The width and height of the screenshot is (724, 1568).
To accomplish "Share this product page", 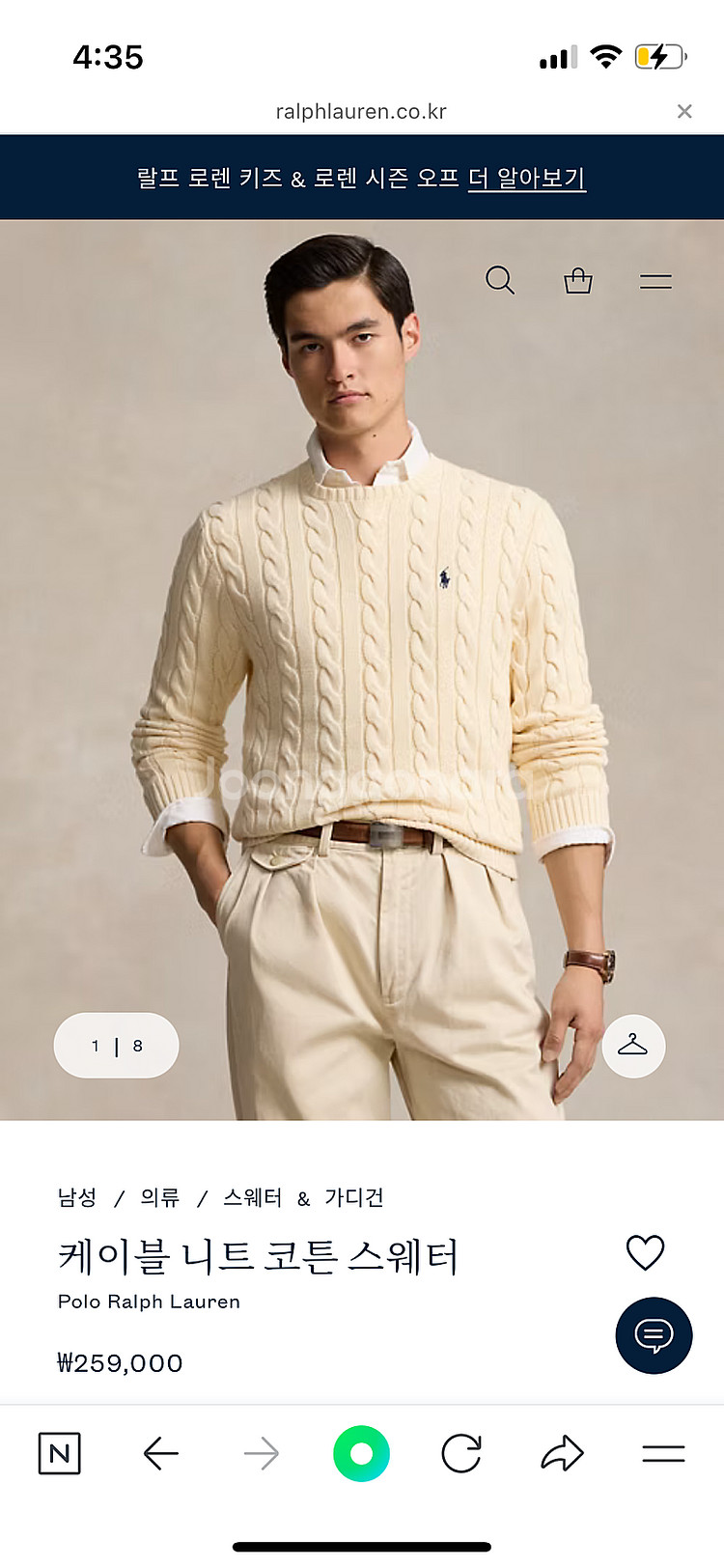I will 562,1453.
